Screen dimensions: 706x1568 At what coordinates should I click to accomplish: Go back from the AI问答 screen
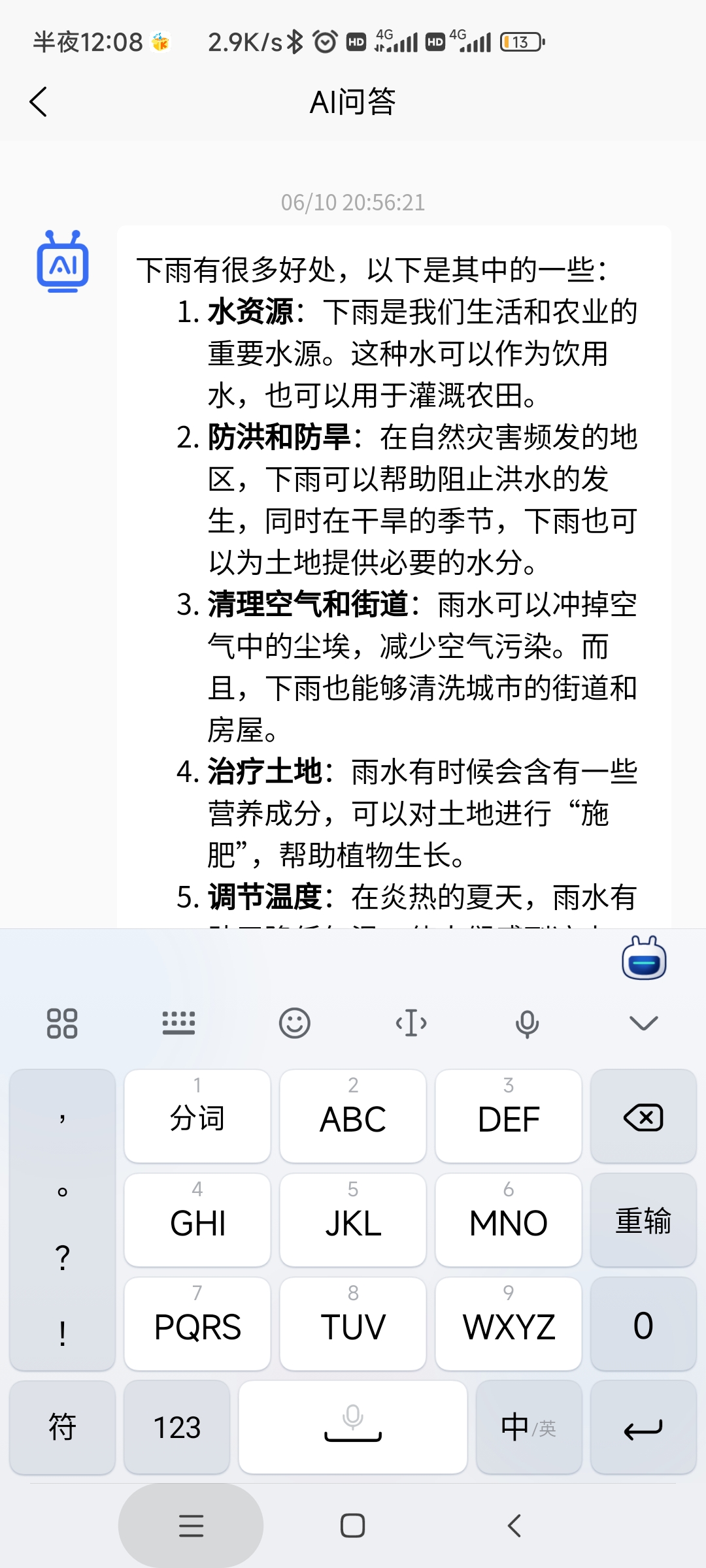[x=39, y=102]
